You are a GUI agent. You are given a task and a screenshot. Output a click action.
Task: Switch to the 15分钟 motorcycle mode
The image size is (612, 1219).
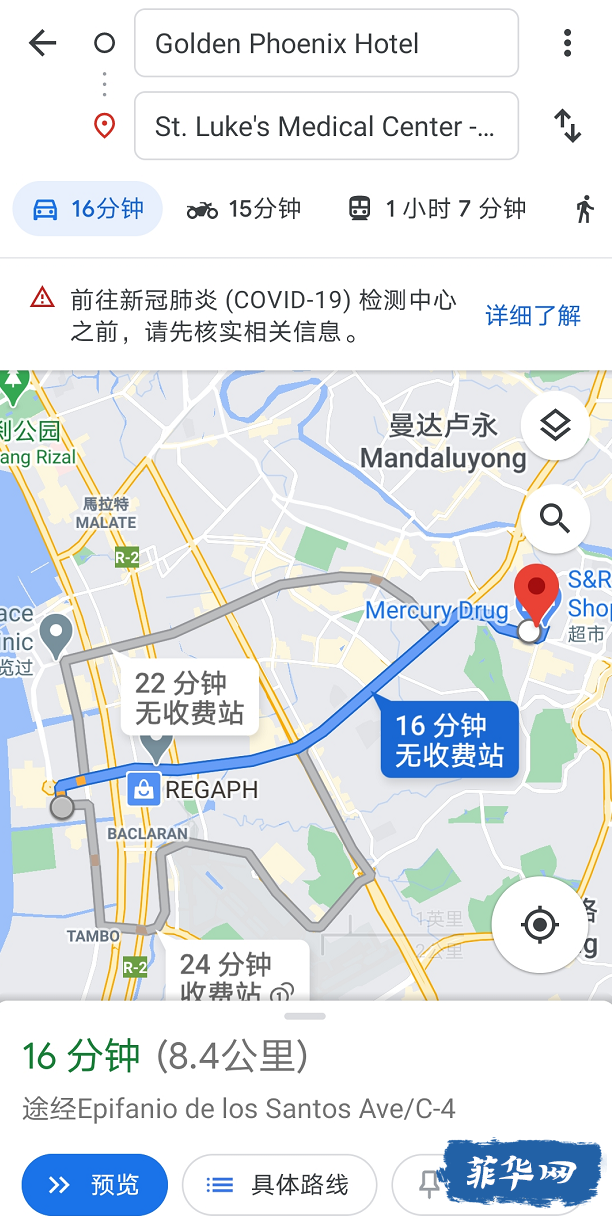[244, 209]
